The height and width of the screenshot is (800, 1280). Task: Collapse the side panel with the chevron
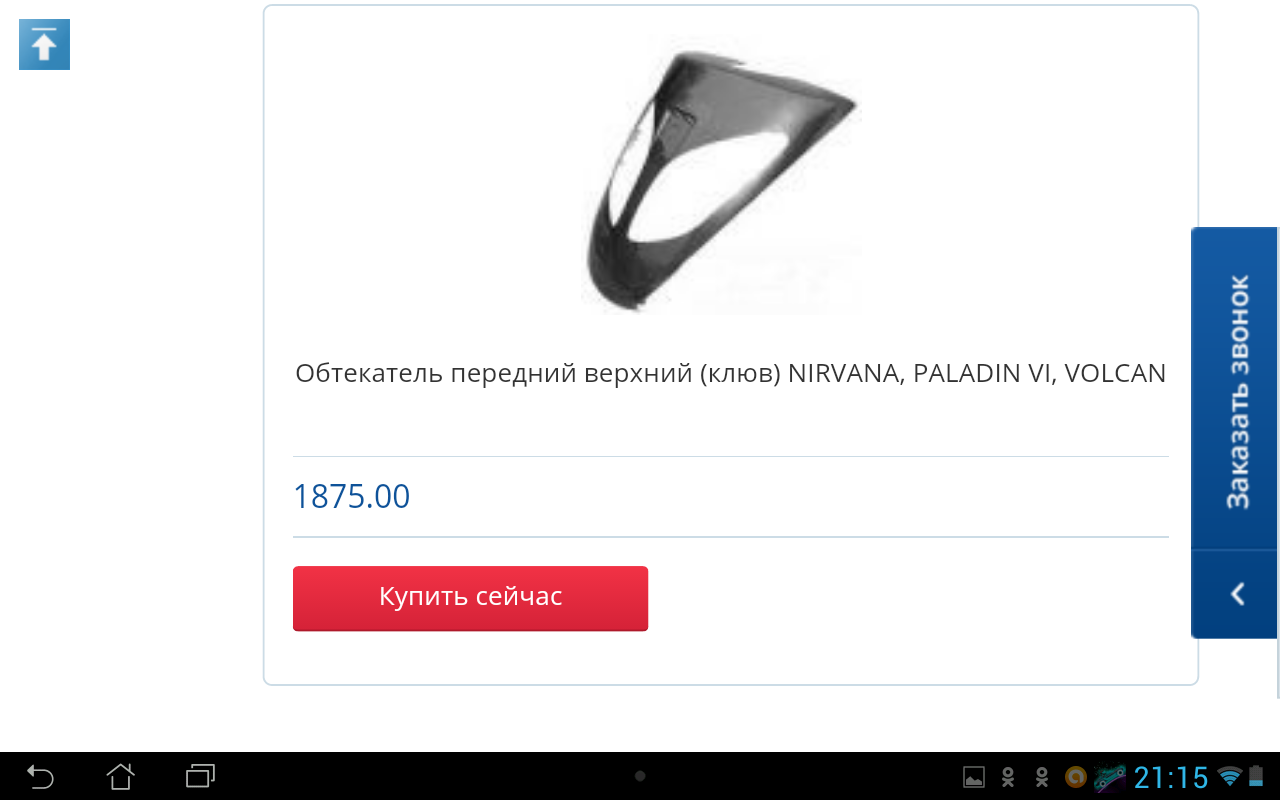[1237, 594]
